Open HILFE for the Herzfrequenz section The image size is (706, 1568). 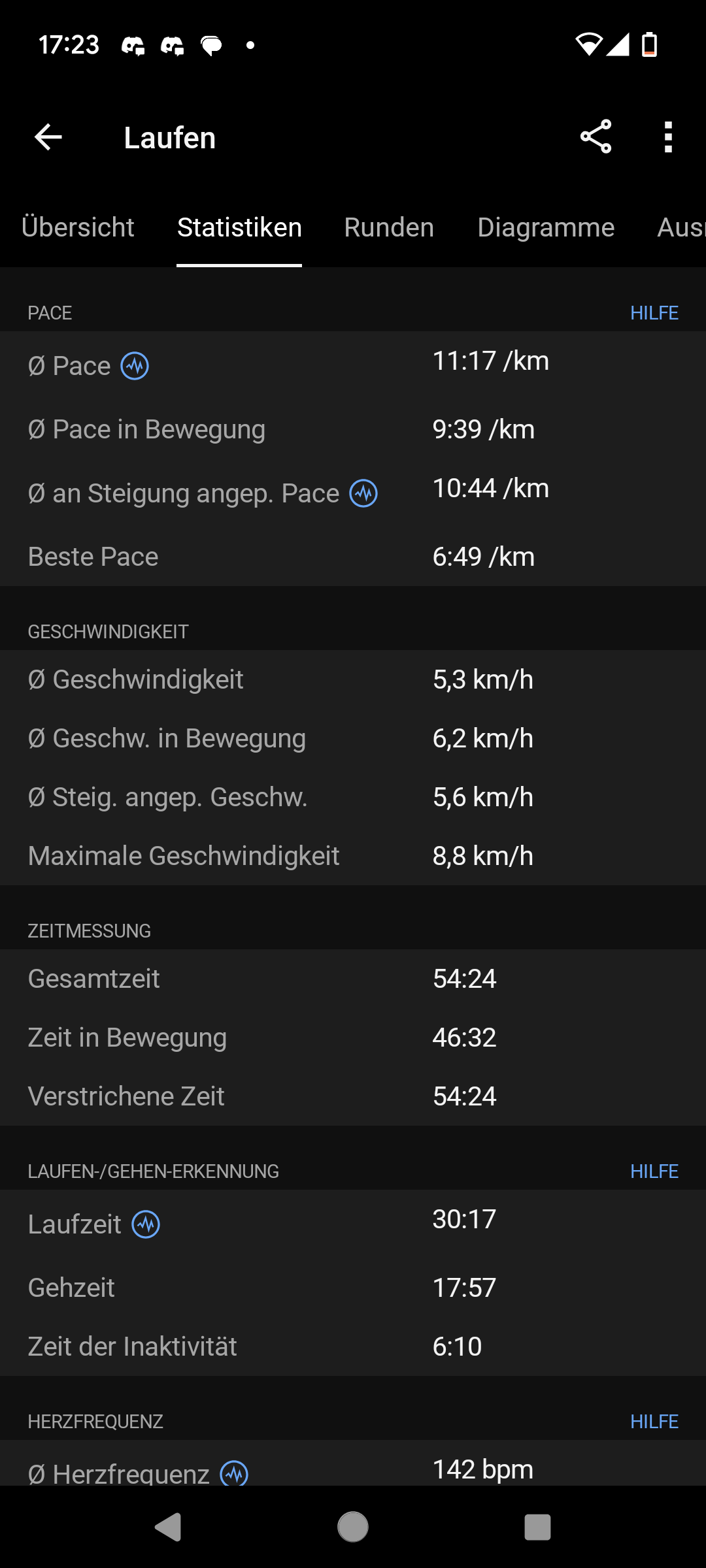pyautogui.click(x=654, y=1422)
